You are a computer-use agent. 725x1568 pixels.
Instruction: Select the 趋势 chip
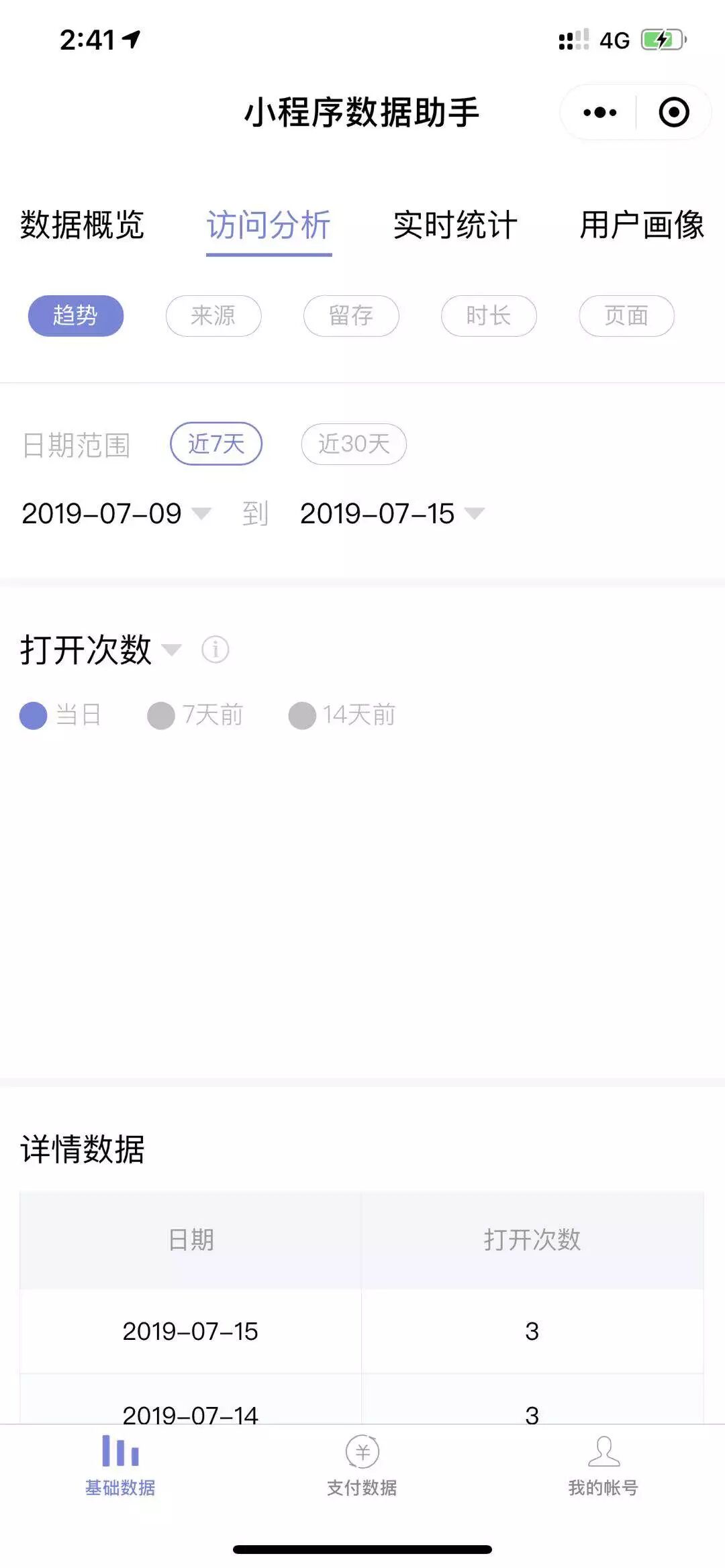click(76, 315)
